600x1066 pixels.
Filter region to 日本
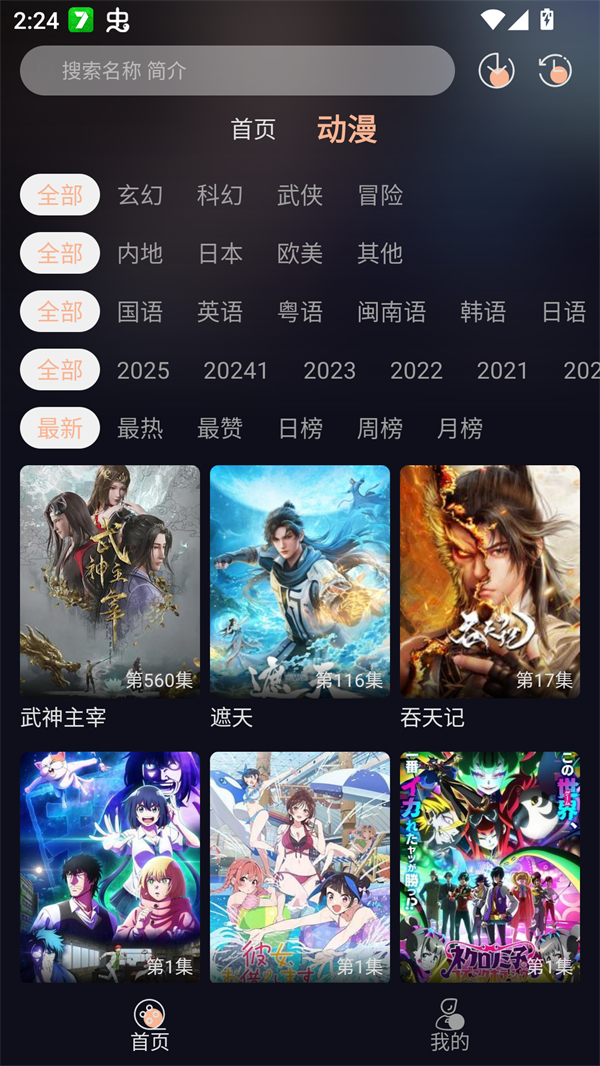(x=220, y=253)
